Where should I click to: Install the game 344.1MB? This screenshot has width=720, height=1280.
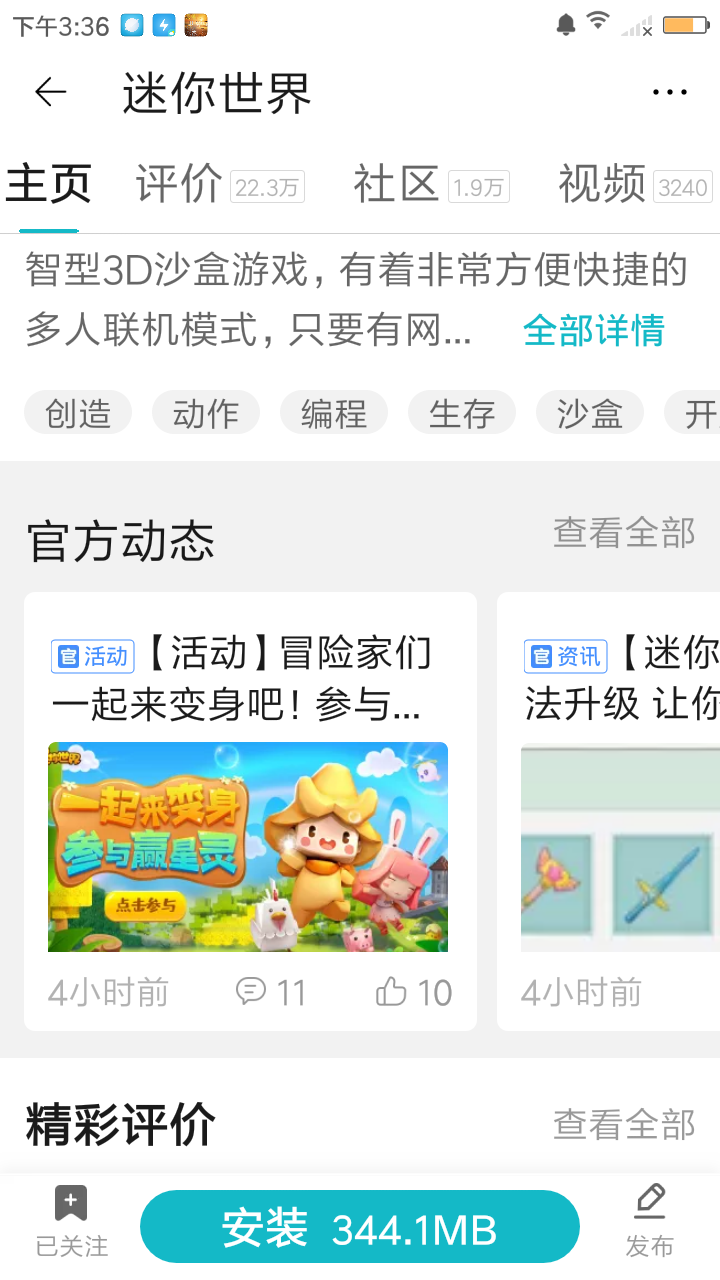pos(360,1228)
